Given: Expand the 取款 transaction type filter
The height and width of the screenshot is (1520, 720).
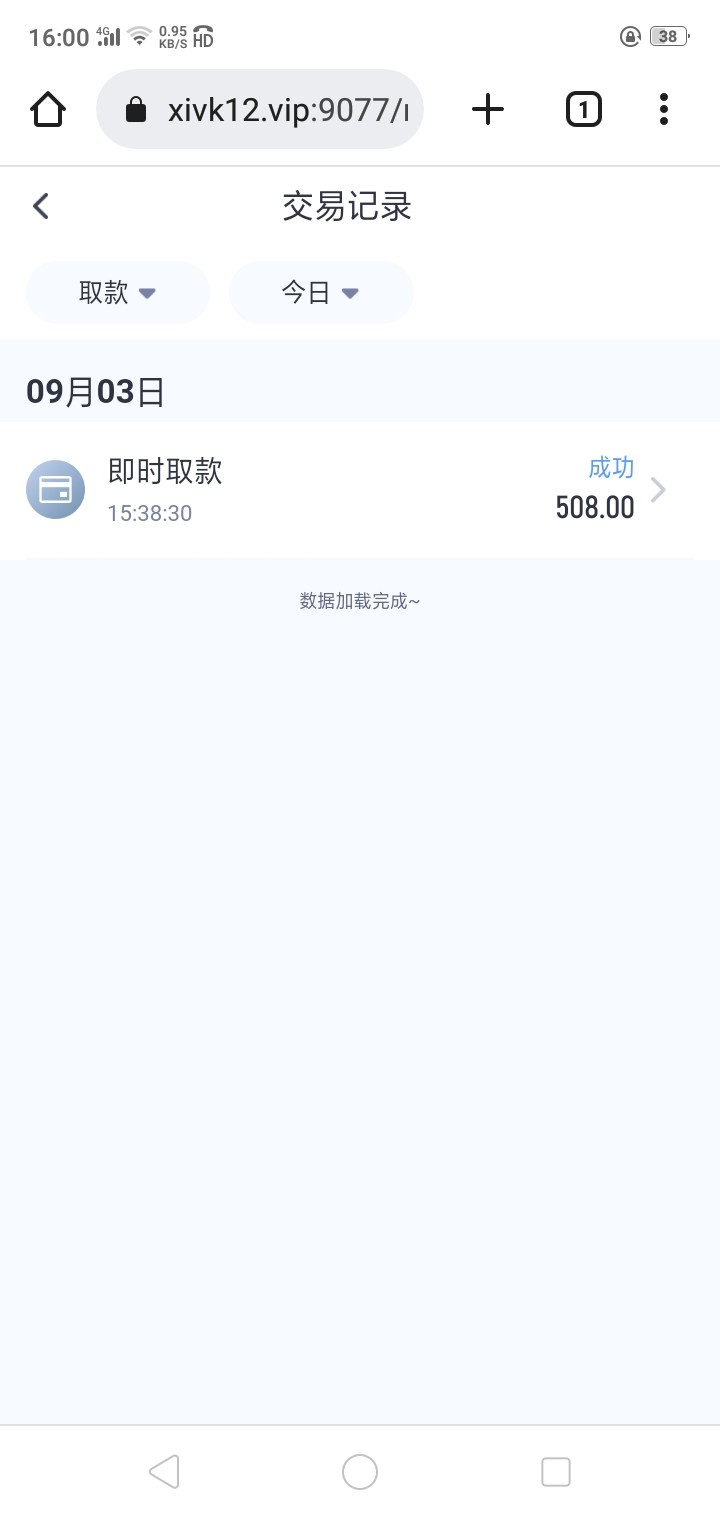Looking at the screenshot, I should 118,292.
